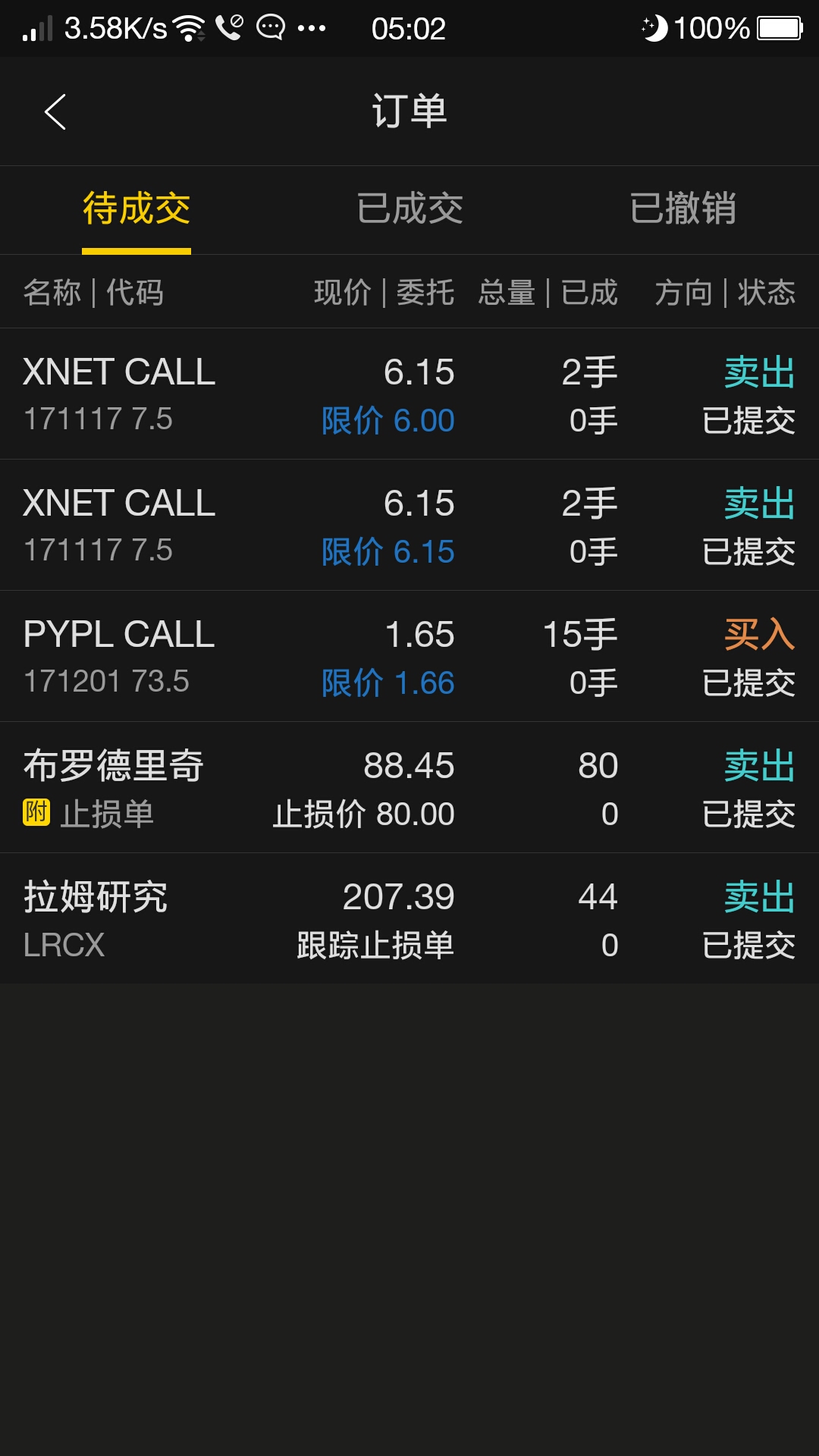Open the PYPL CALL buy order
Viewport: 819px width, 1456px height.
click(409, 657)
